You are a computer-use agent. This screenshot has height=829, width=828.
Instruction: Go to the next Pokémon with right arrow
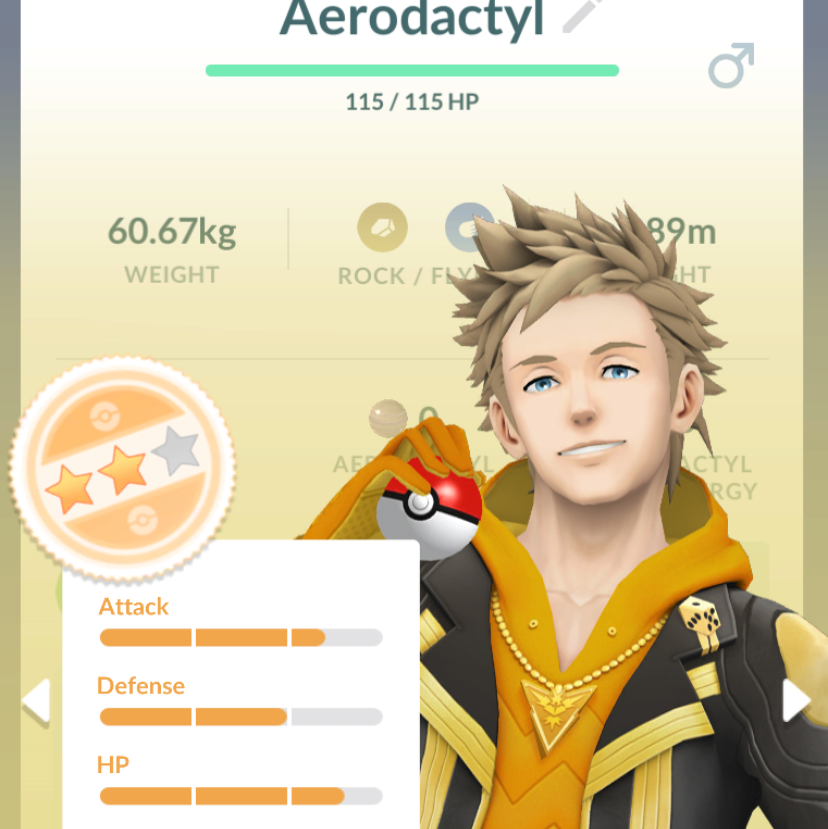(x=795, y=700)
